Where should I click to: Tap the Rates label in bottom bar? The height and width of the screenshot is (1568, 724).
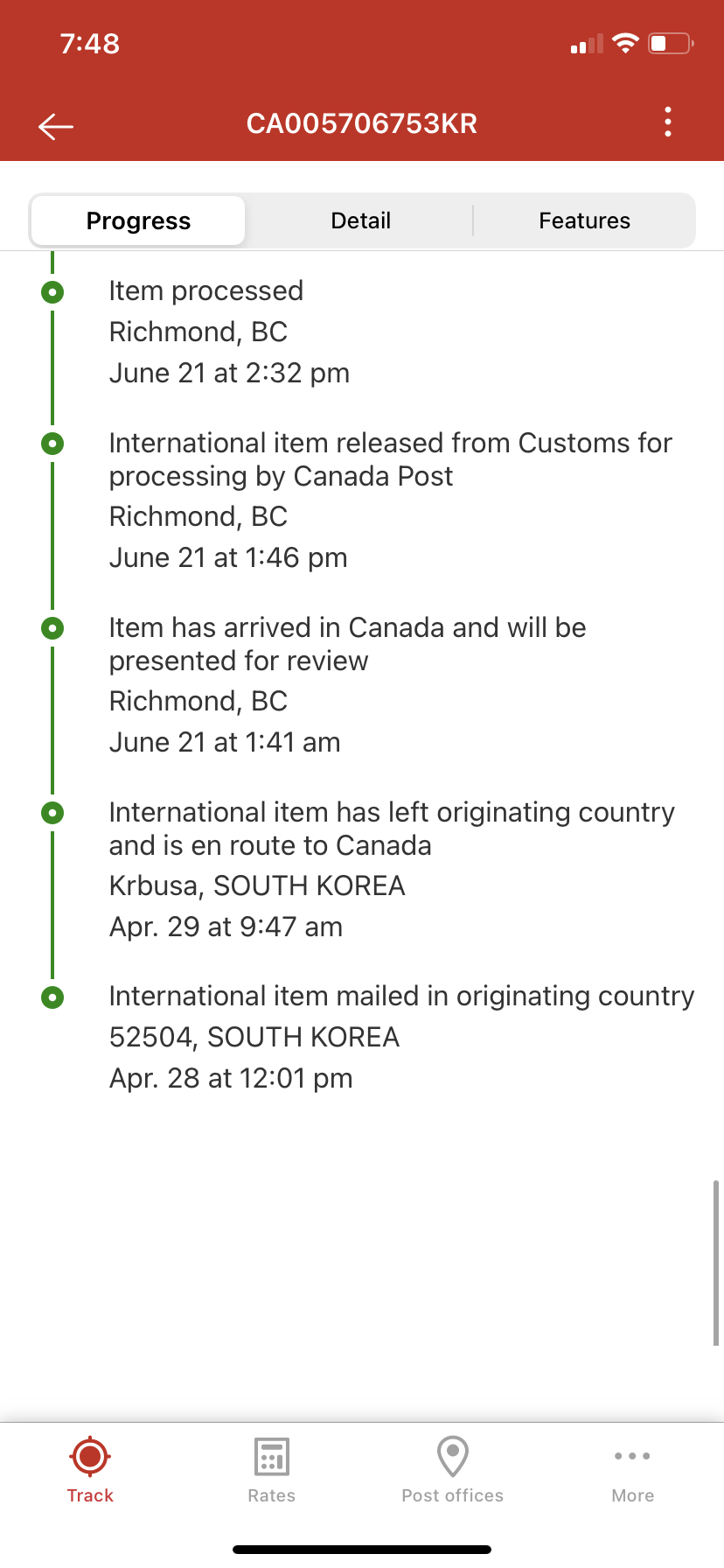pos(270,1495)
